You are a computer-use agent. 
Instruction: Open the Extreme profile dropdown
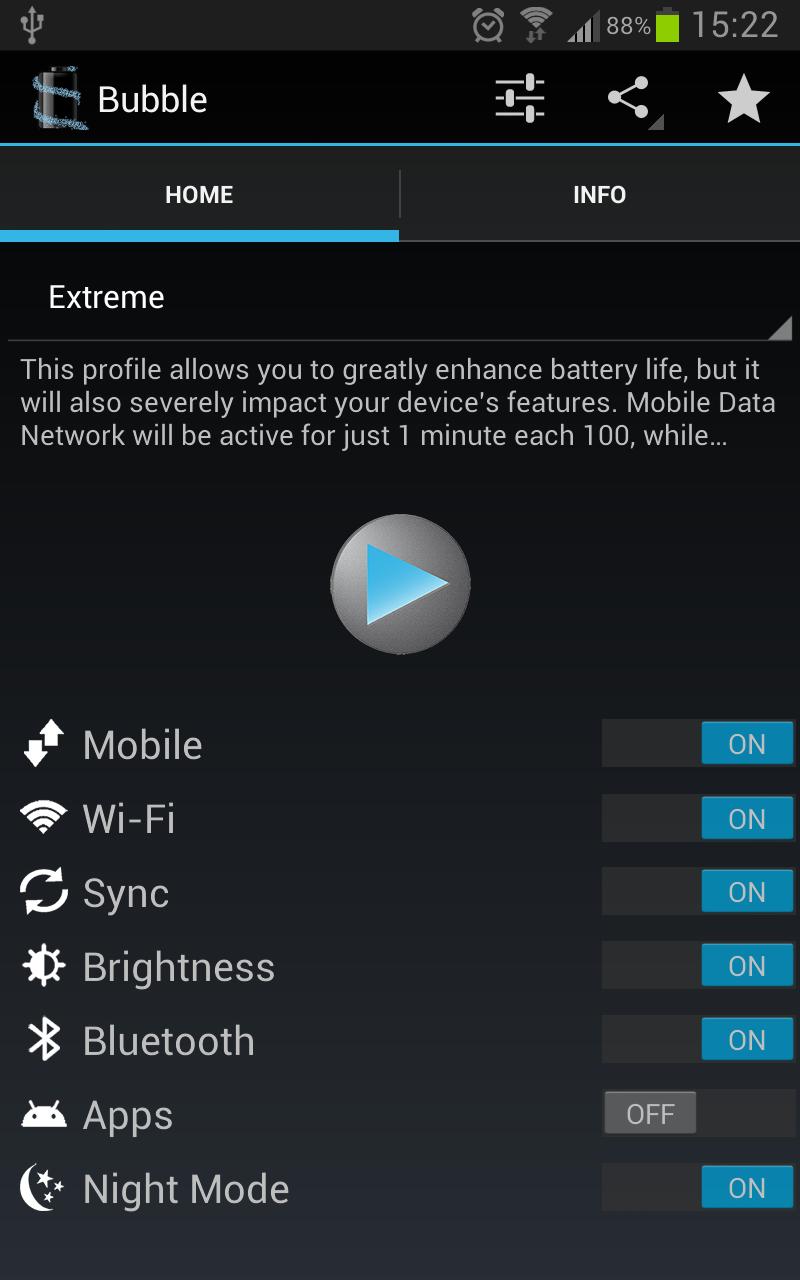pyautogui.click(x=400, y=298)
